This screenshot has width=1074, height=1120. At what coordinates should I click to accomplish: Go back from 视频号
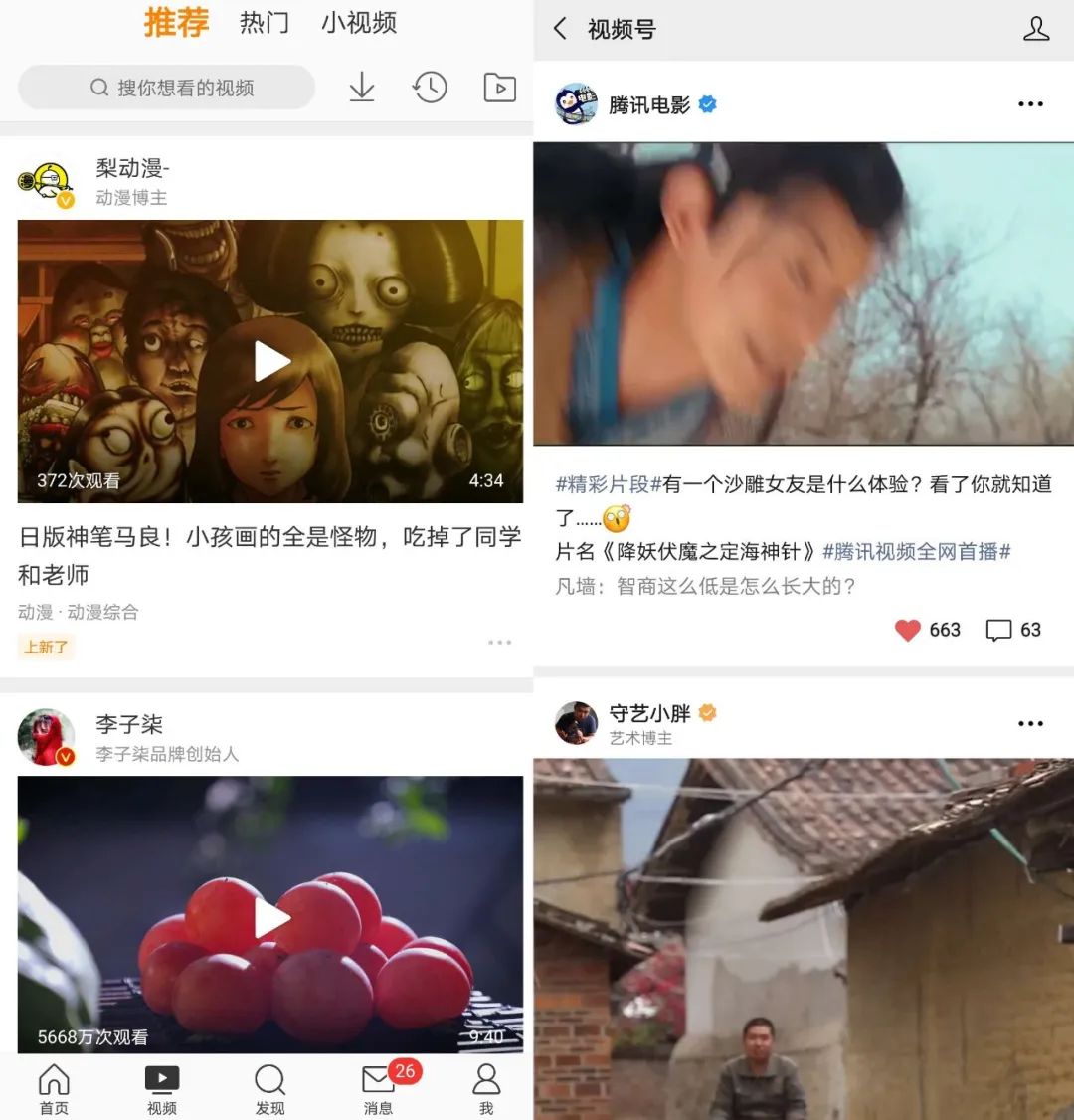tap(561, 29)
